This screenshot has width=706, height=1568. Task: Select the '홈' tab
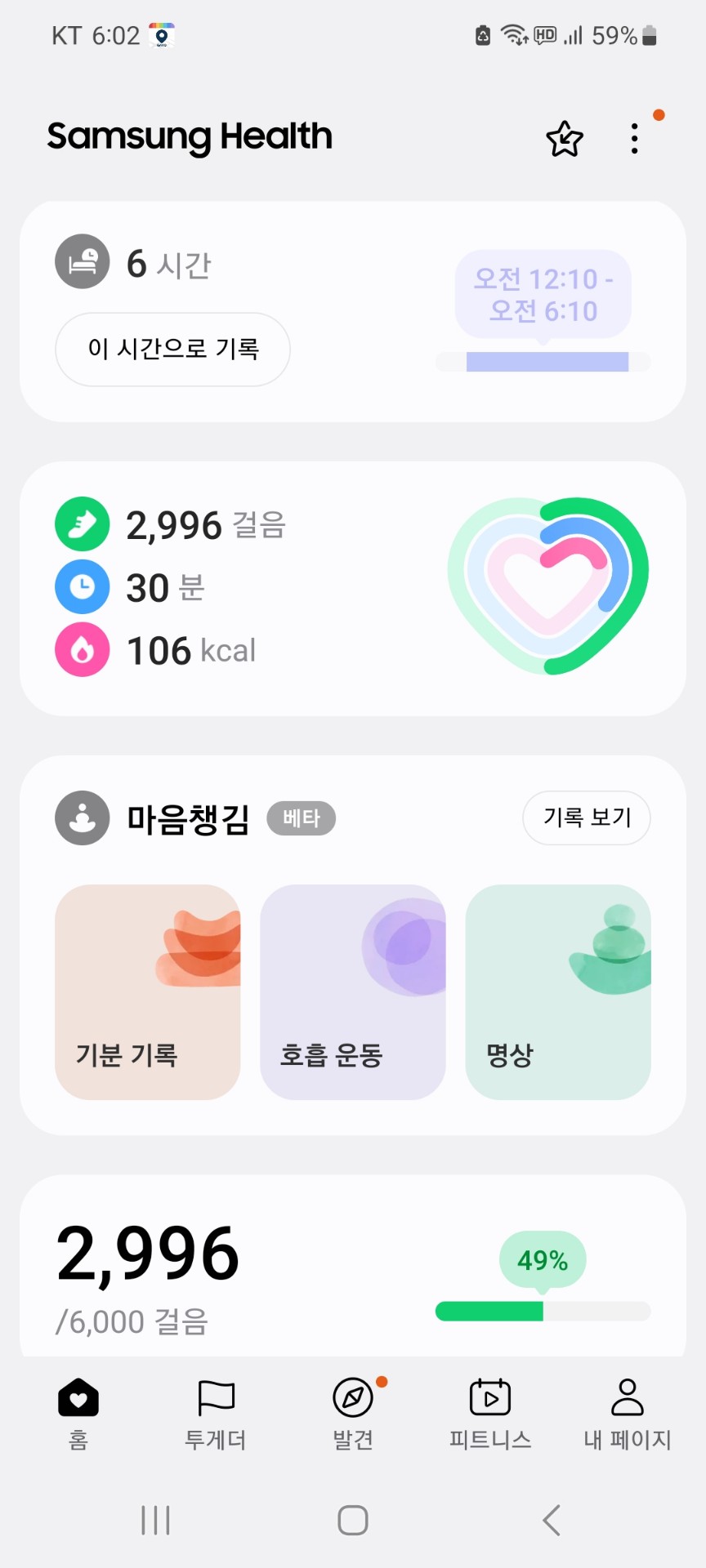click(78, 1414)
